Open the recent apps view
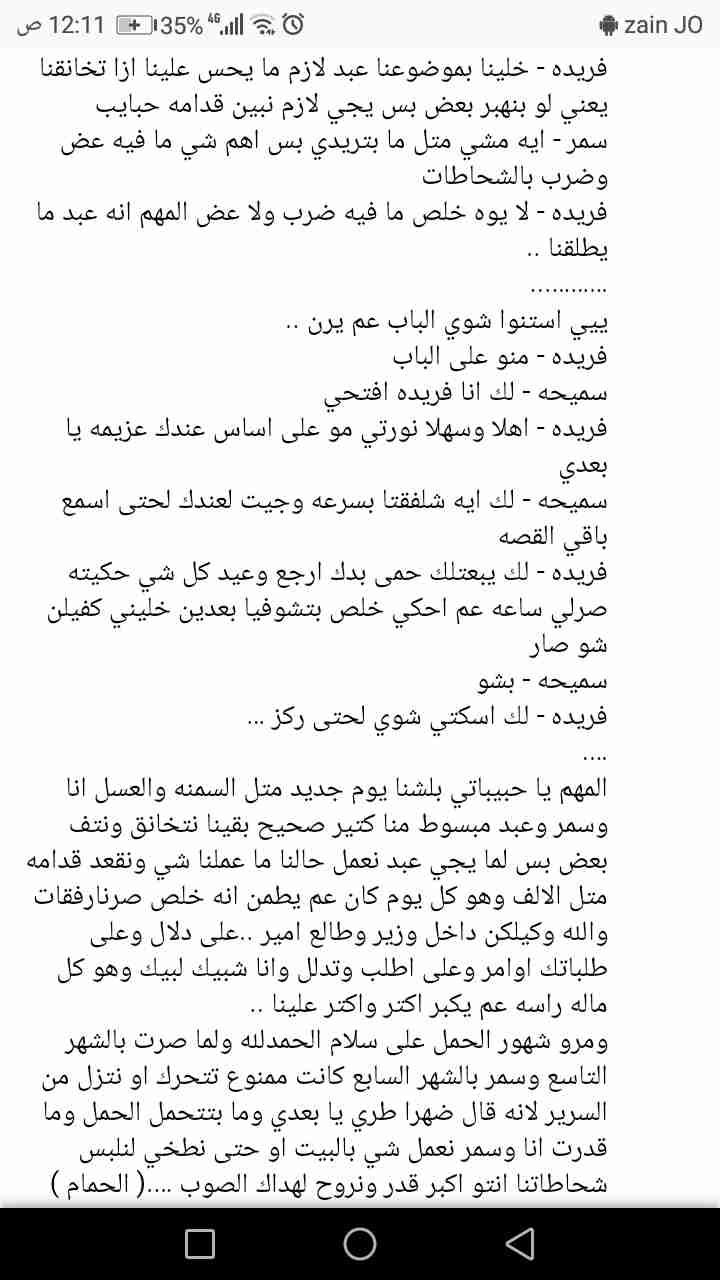 pyautogui.click(x=200, y=1243)
